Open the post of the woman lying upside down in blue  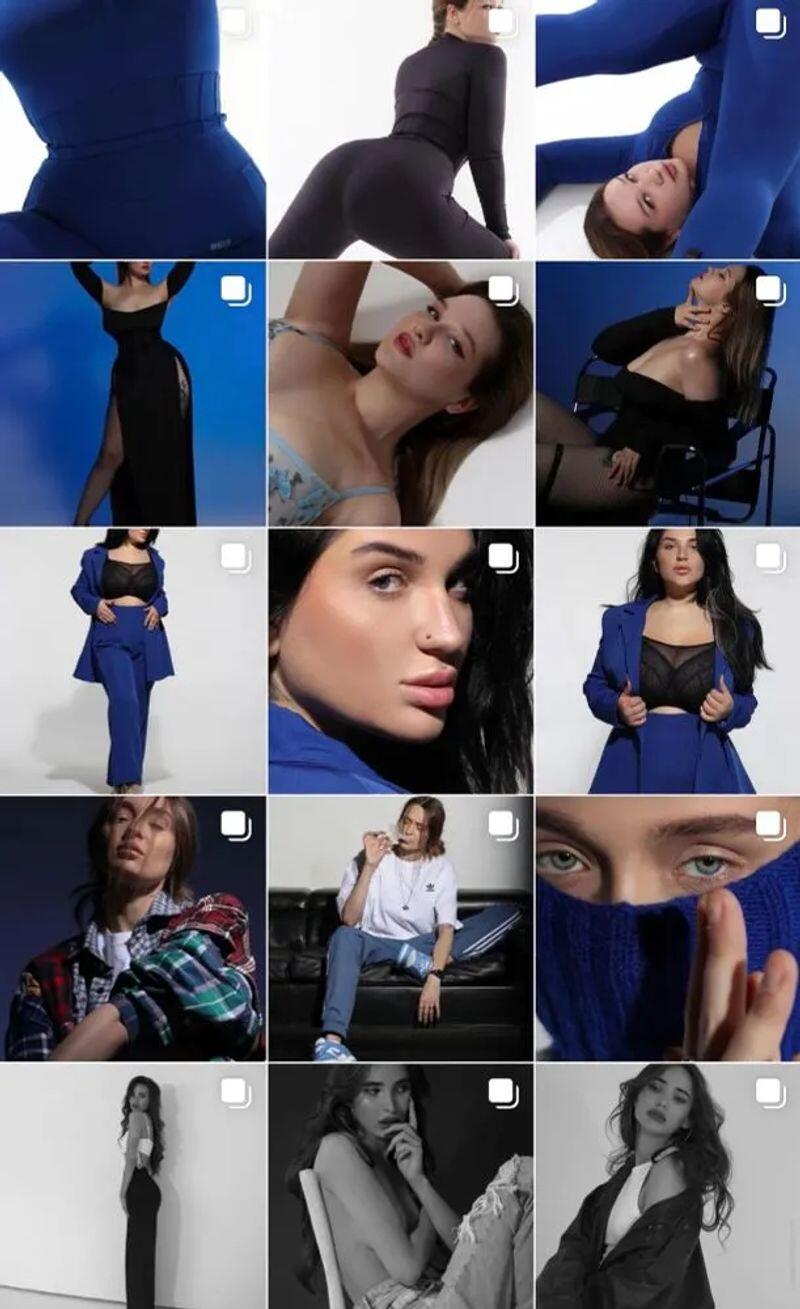[x=668, y=128]
